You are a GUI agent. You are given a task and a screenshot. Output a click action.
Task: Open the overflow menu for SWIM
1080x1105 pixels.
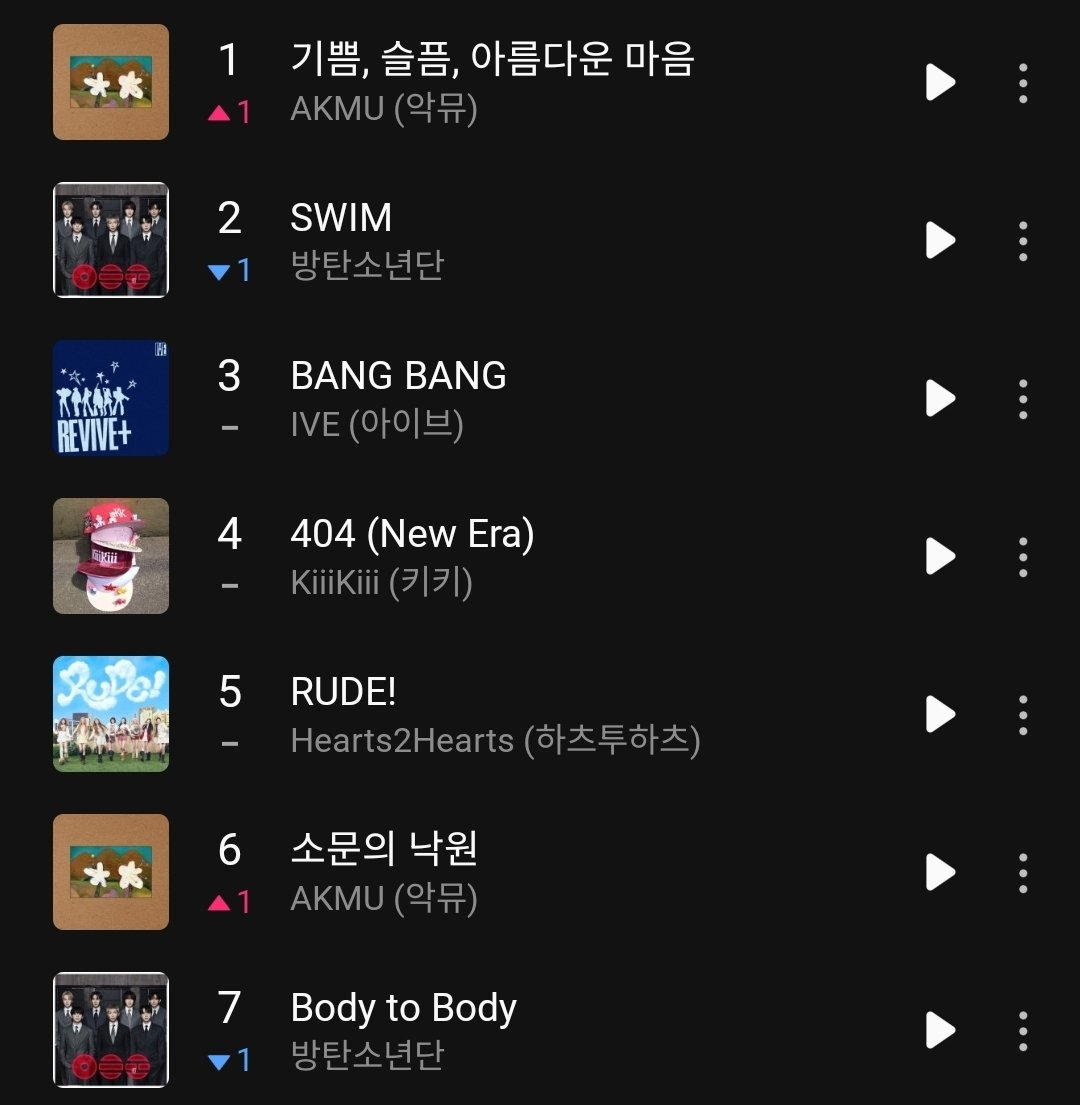(1022, 240)
